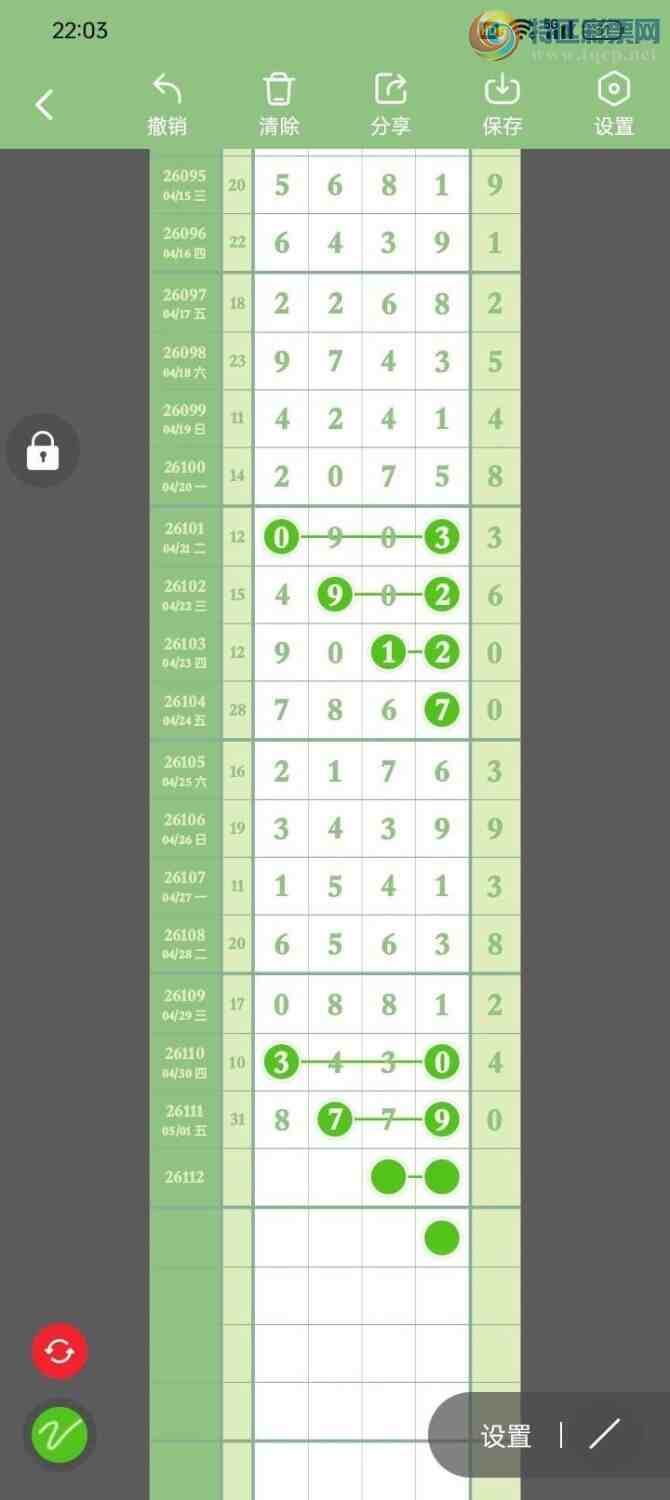
Task: Share the chart via 分享
Action: click(390, 105)
